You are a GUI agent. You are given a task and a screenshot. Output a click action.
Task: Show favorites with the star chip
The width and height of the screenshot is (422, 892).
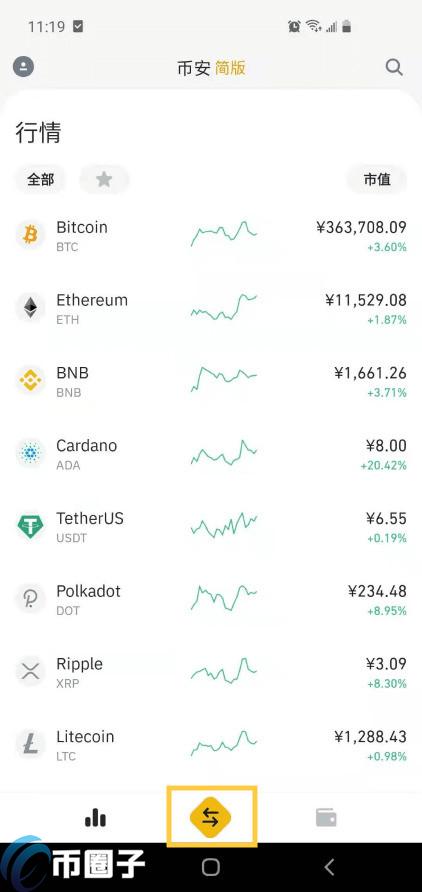coord(104,180)
